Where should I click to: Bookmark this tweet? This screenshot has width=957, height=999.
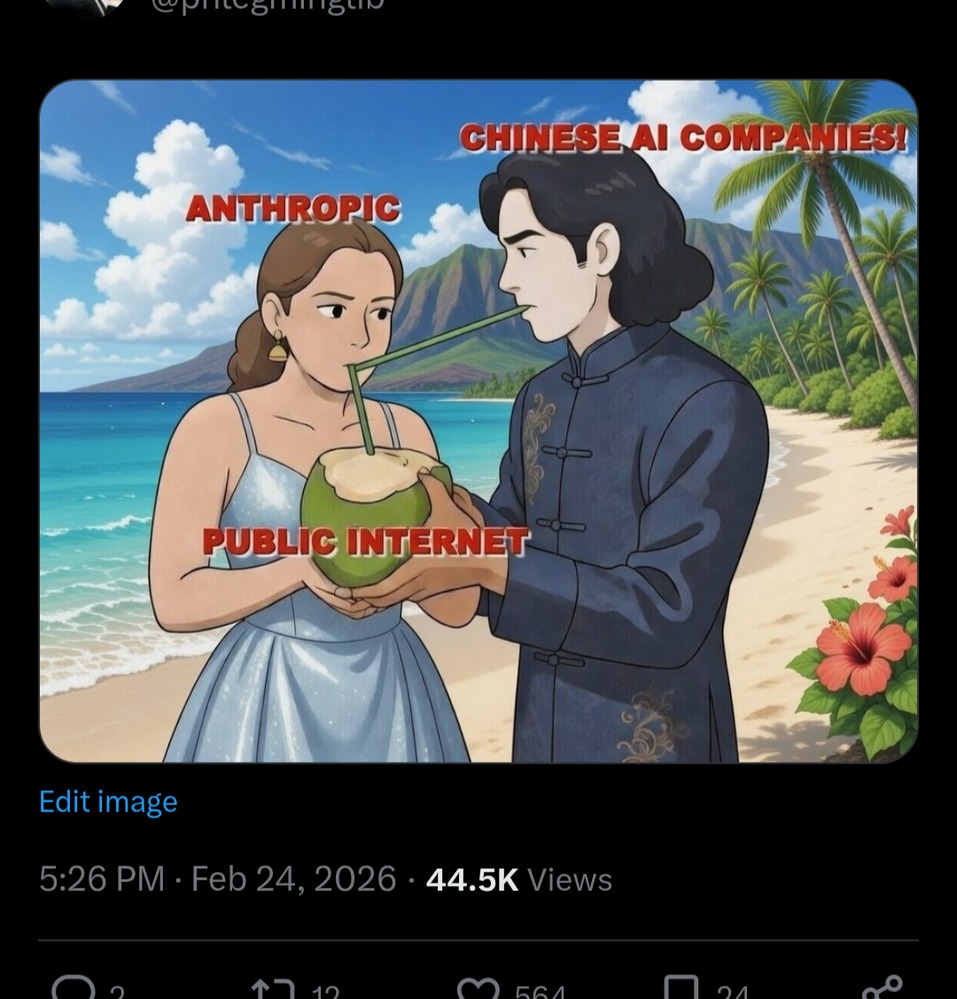681,989
